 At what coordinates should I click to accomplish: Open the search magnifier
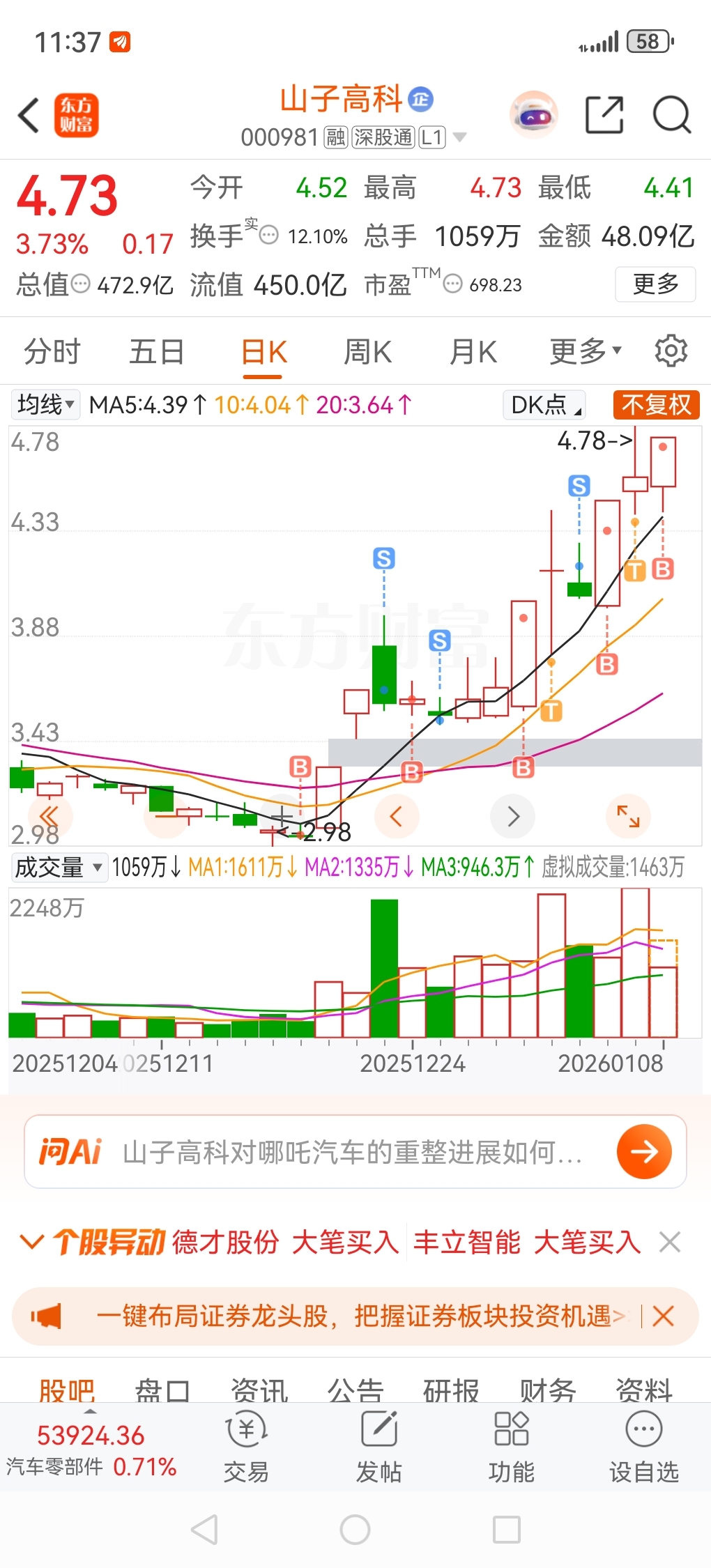[x=671, y=115]
